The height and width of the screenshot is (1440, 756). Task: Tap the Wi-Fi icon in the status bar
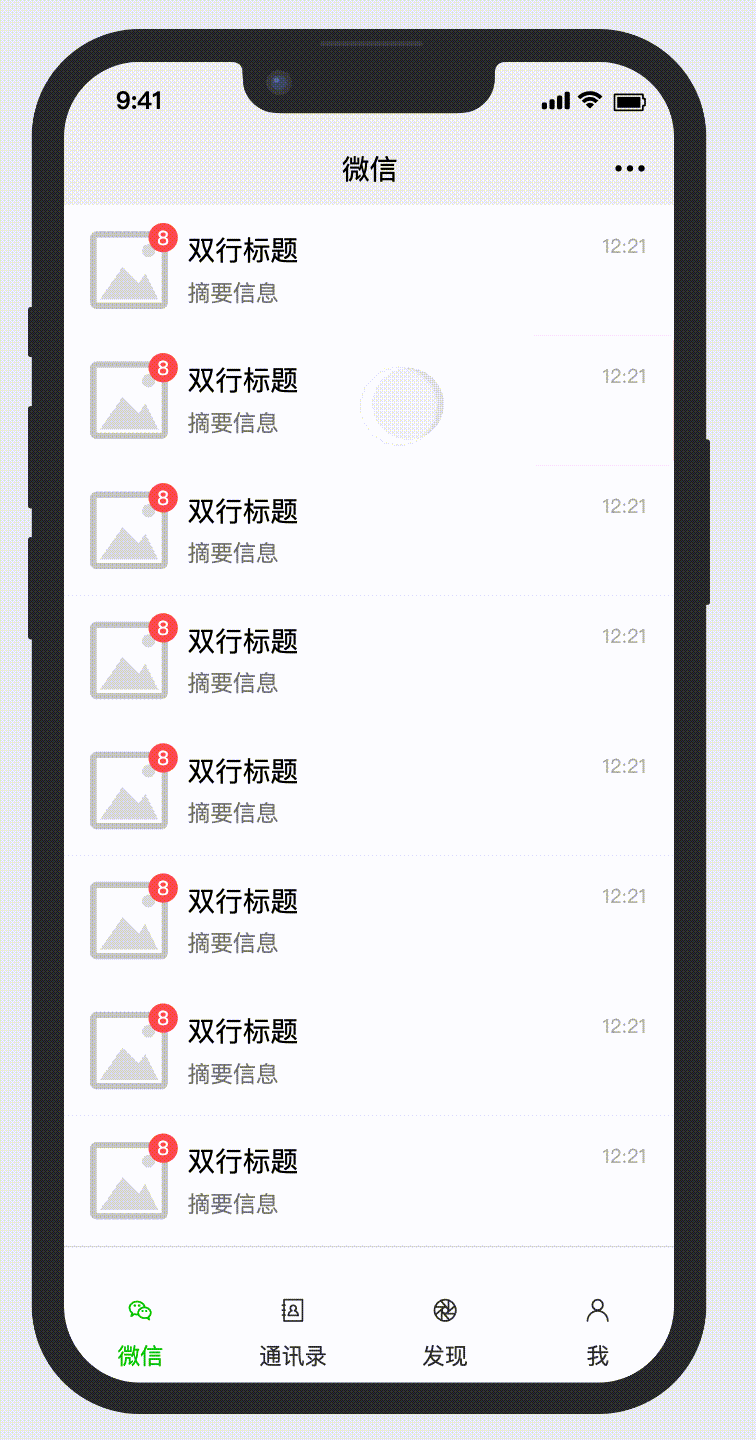click(x=588, y=100)
